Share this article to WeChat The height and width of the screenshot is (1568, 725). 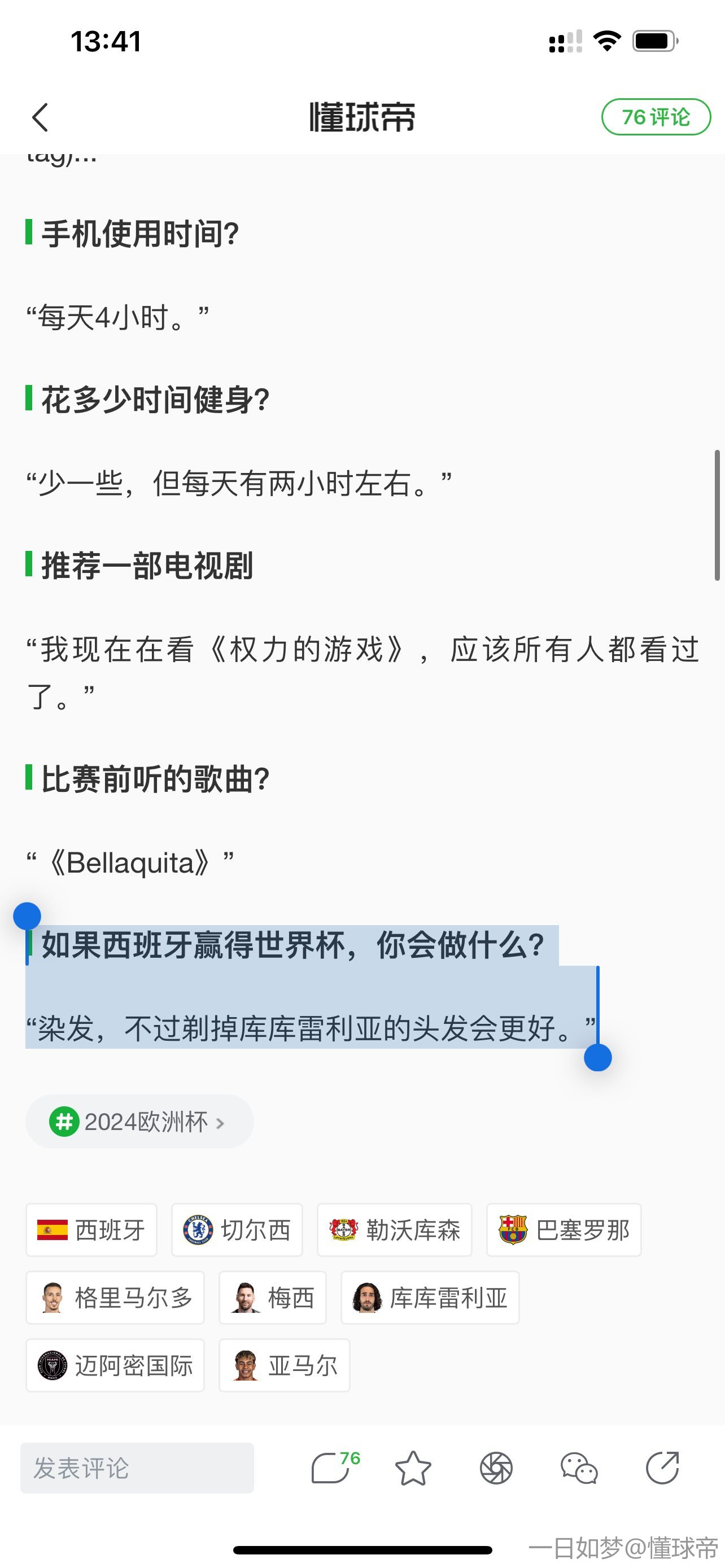[x=579, y=1468]
